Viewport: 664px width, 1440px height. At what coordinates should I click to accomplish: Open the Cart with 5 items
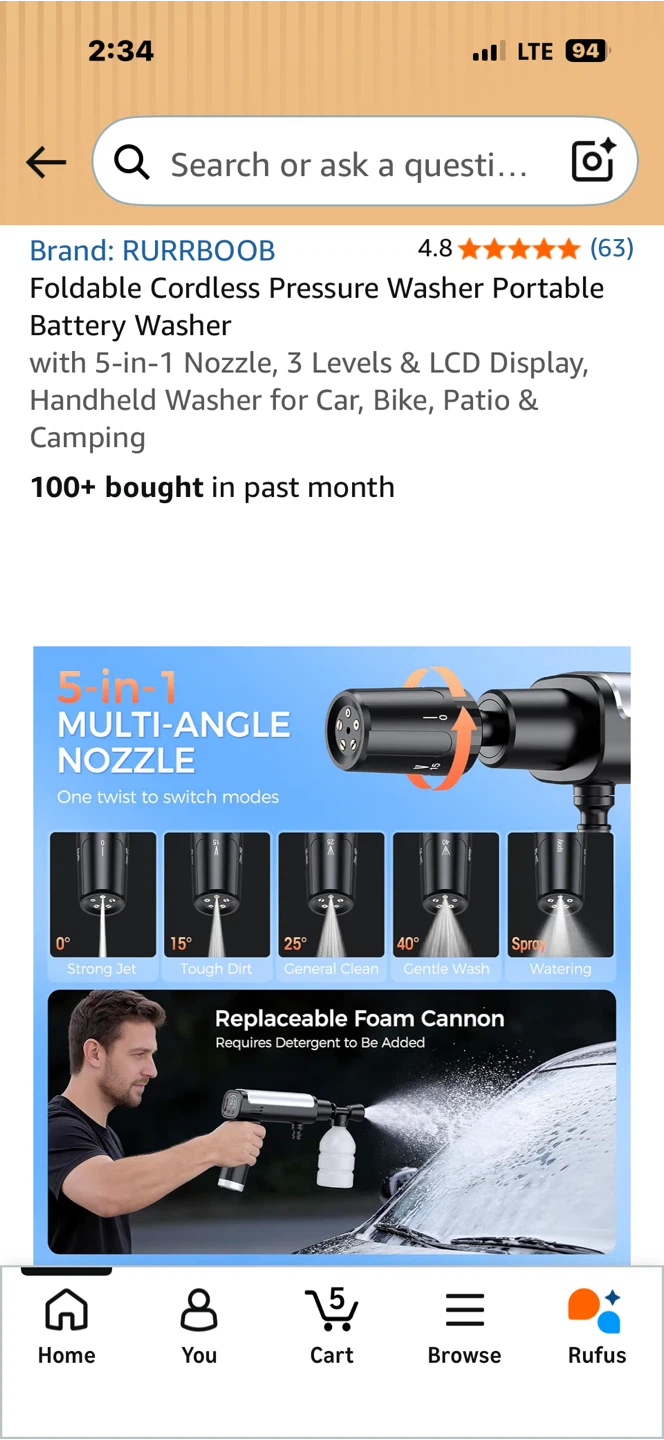click(332, 1327)
